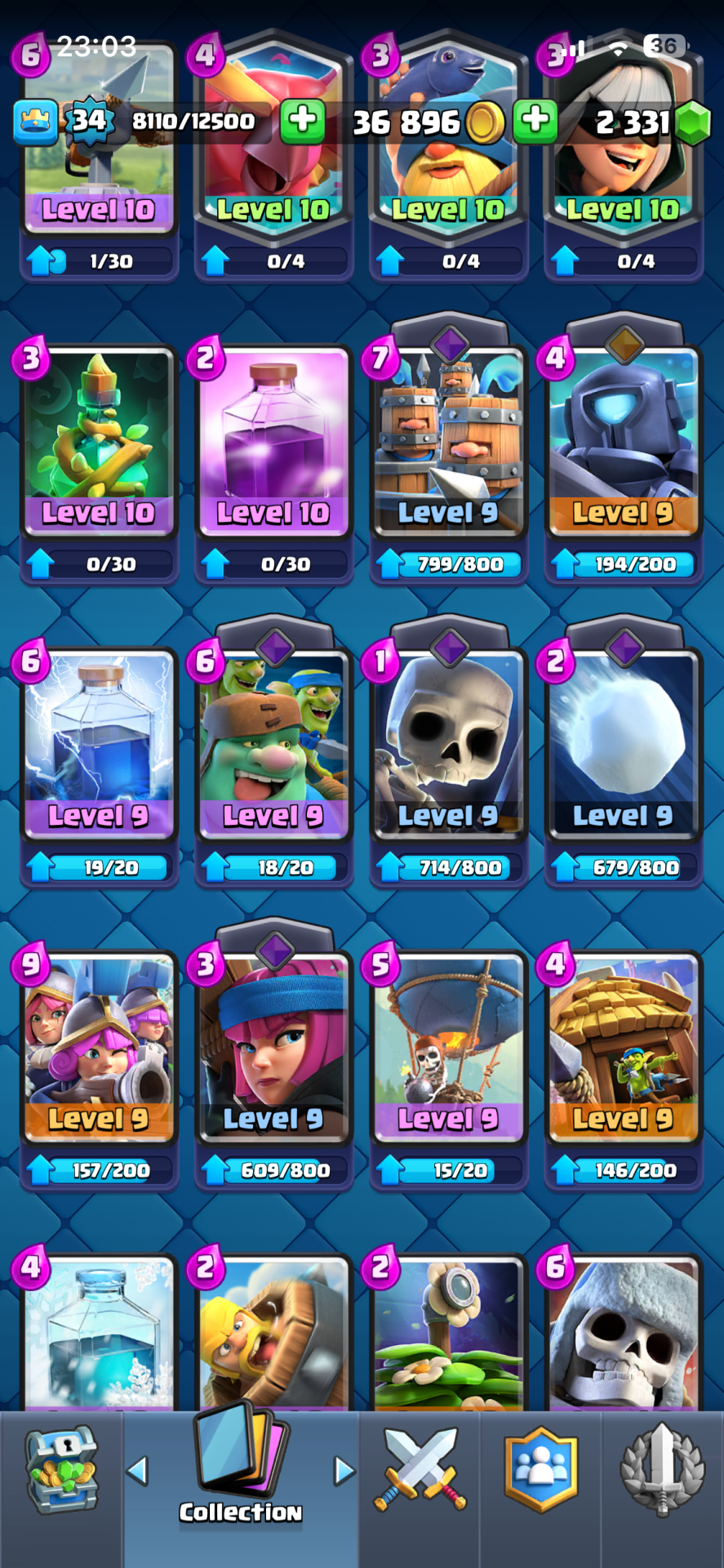Tap the green plus next to XP bar
The height and width of the screenshot is (1568, 724).
tap(303, 121)
